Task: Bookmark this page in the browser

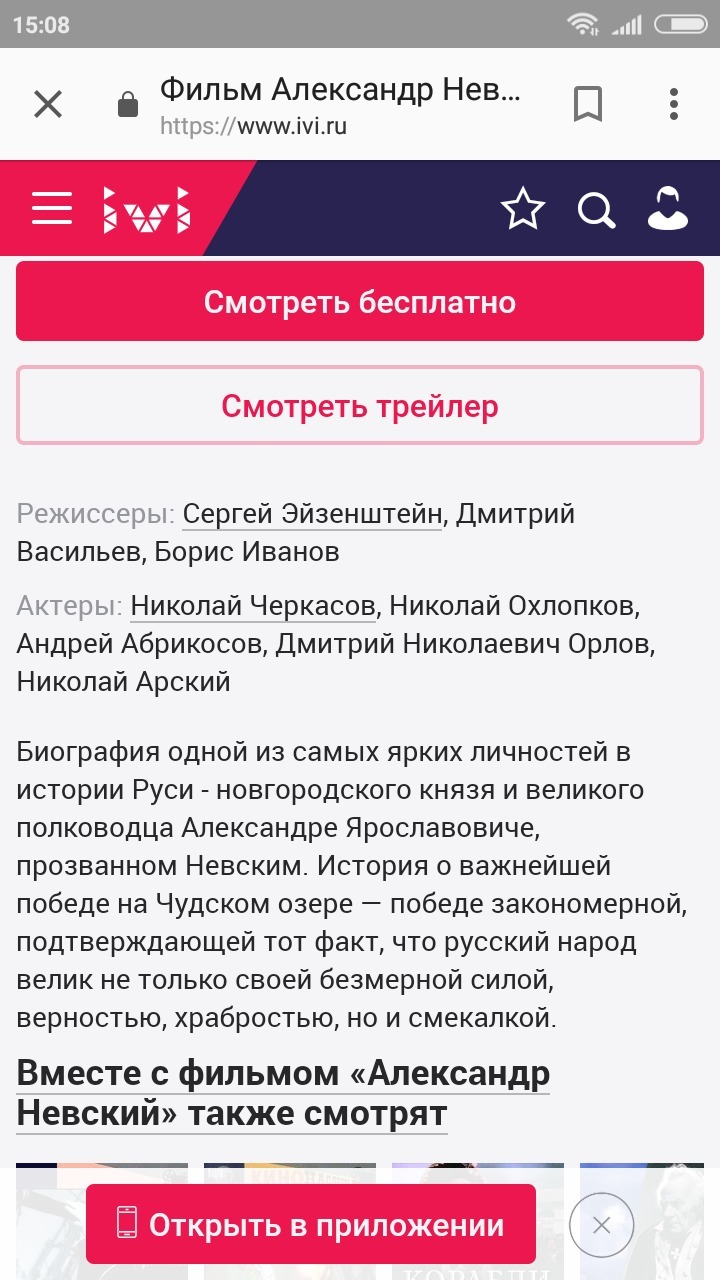Action: [588, 104]
